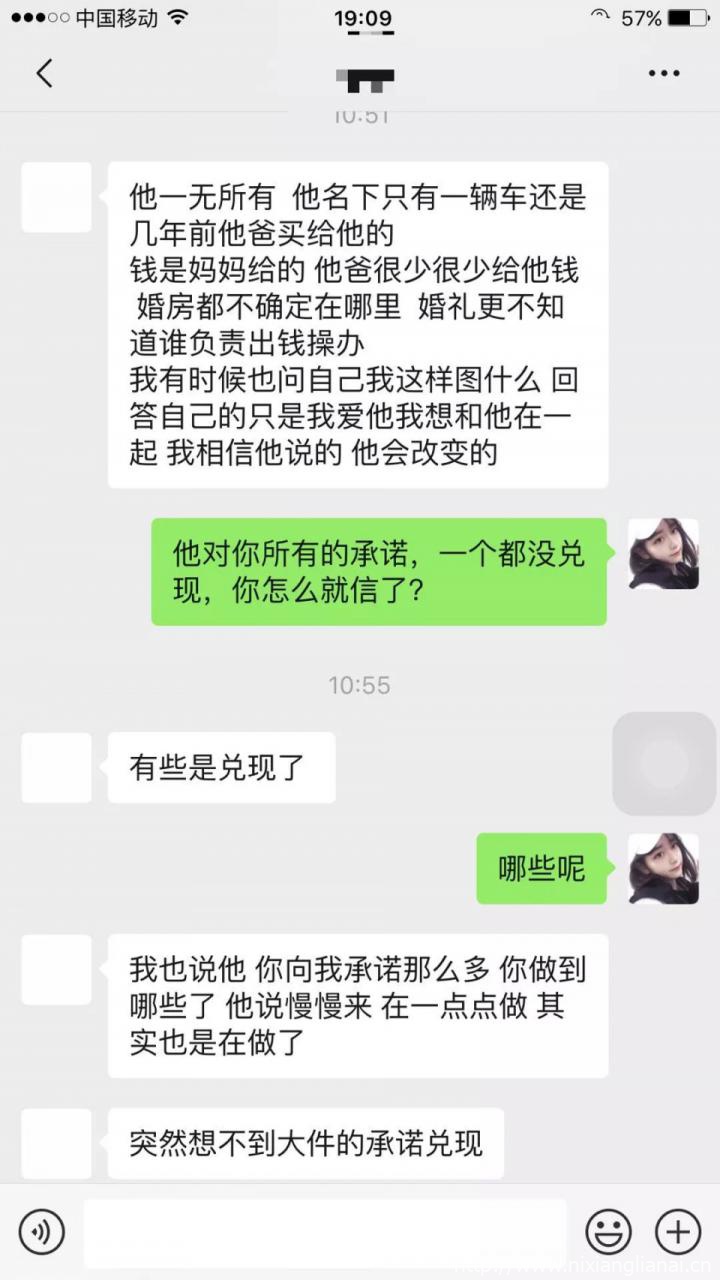Open sender avatar beside 哪些呢 message
The height and width of the screenshot is (1280, 720).
pos(663,868)
